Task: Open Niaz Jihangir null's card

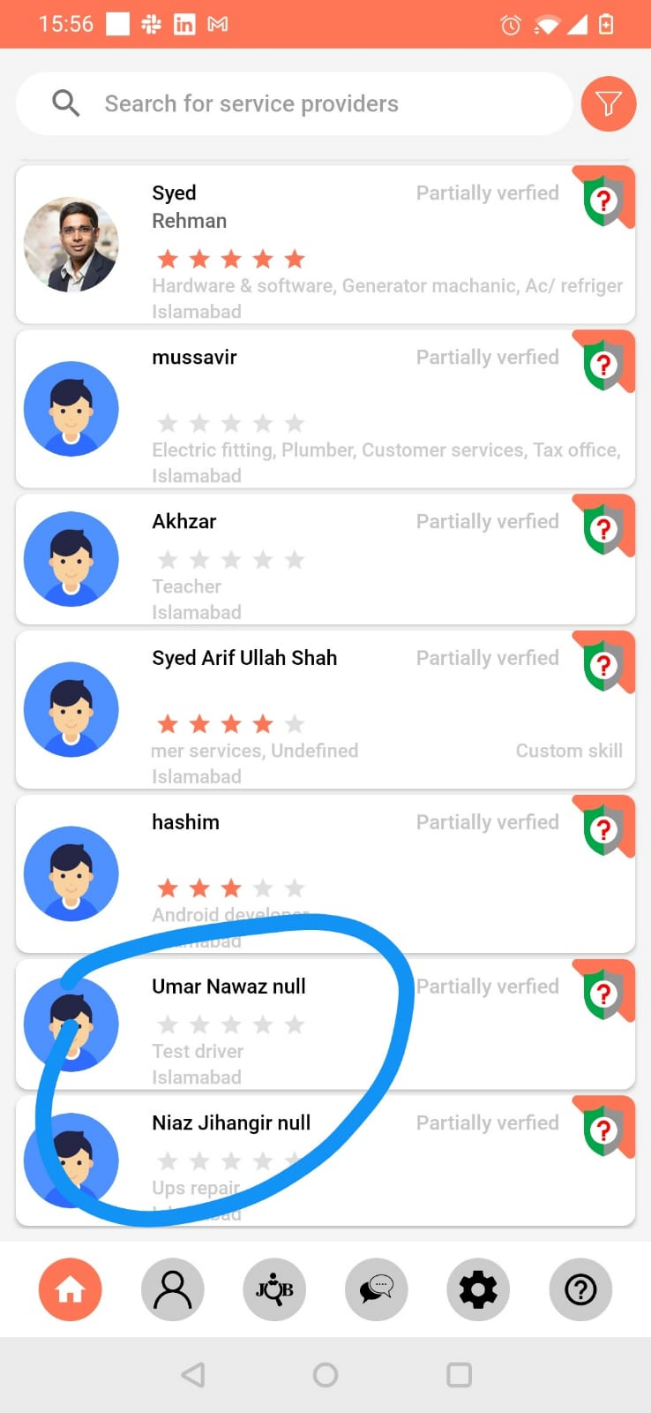Action: (x=325, y=1160)
